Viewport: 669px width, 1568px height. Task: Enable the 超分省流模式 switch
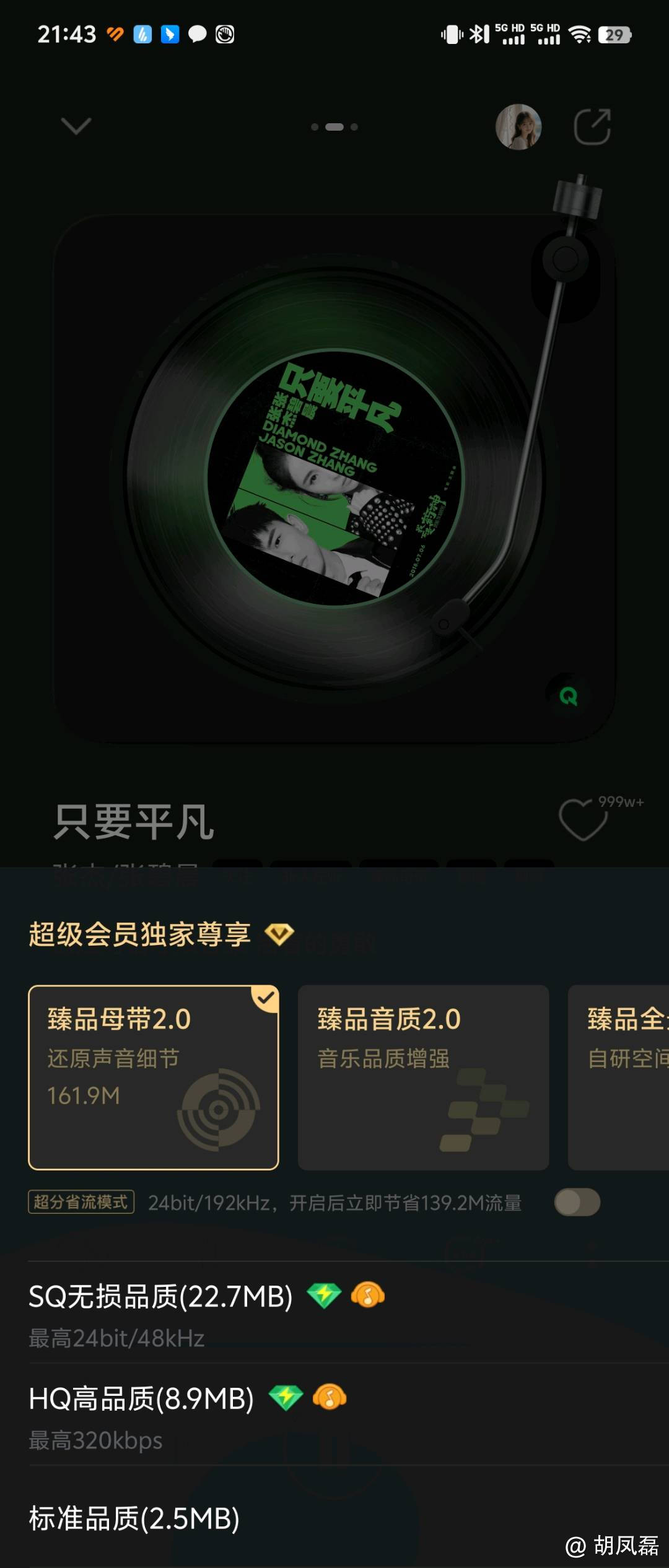(577, 1202)
